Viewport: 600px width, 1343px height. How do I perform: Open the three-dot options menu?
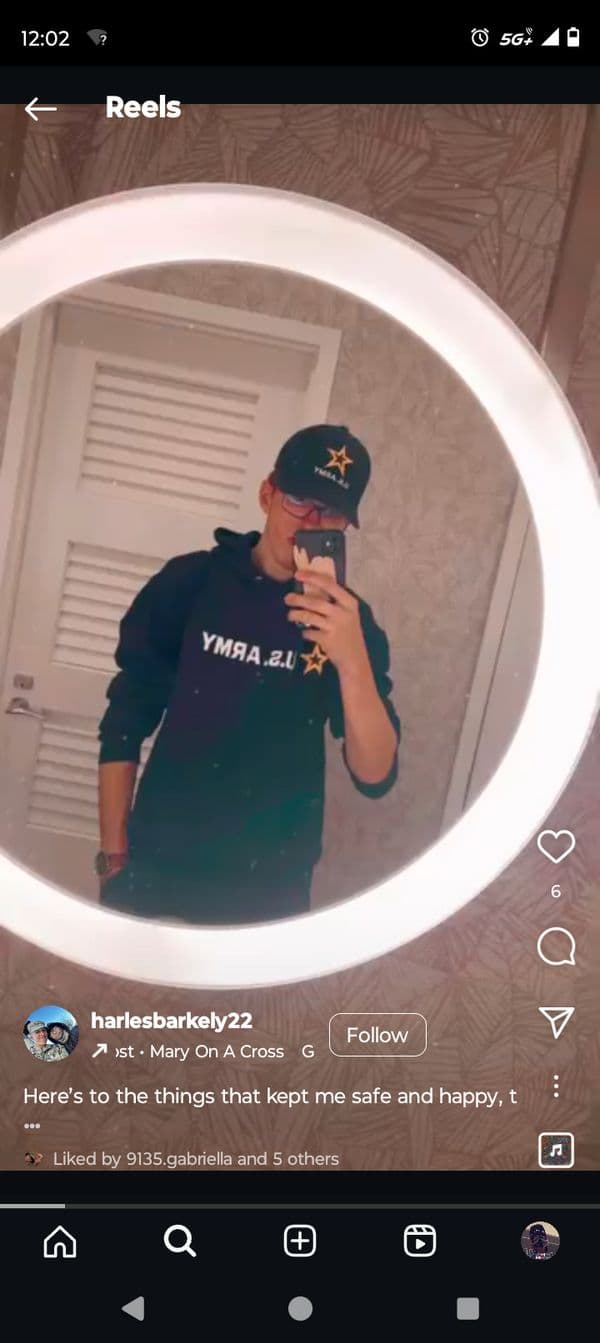(556, 1086)
